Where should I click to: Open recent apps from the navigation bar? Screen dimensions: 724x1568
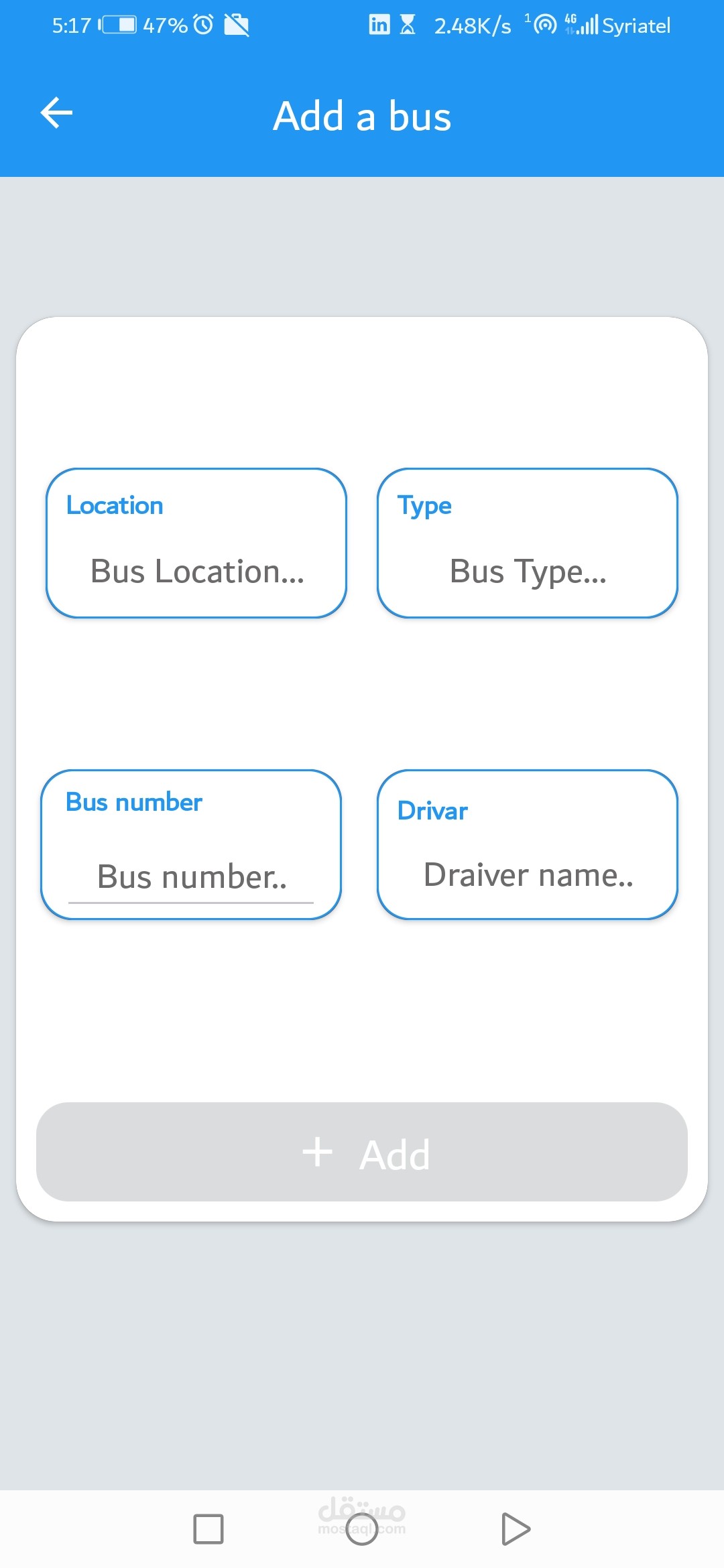pyautogui.click(x=208, y=1529)
